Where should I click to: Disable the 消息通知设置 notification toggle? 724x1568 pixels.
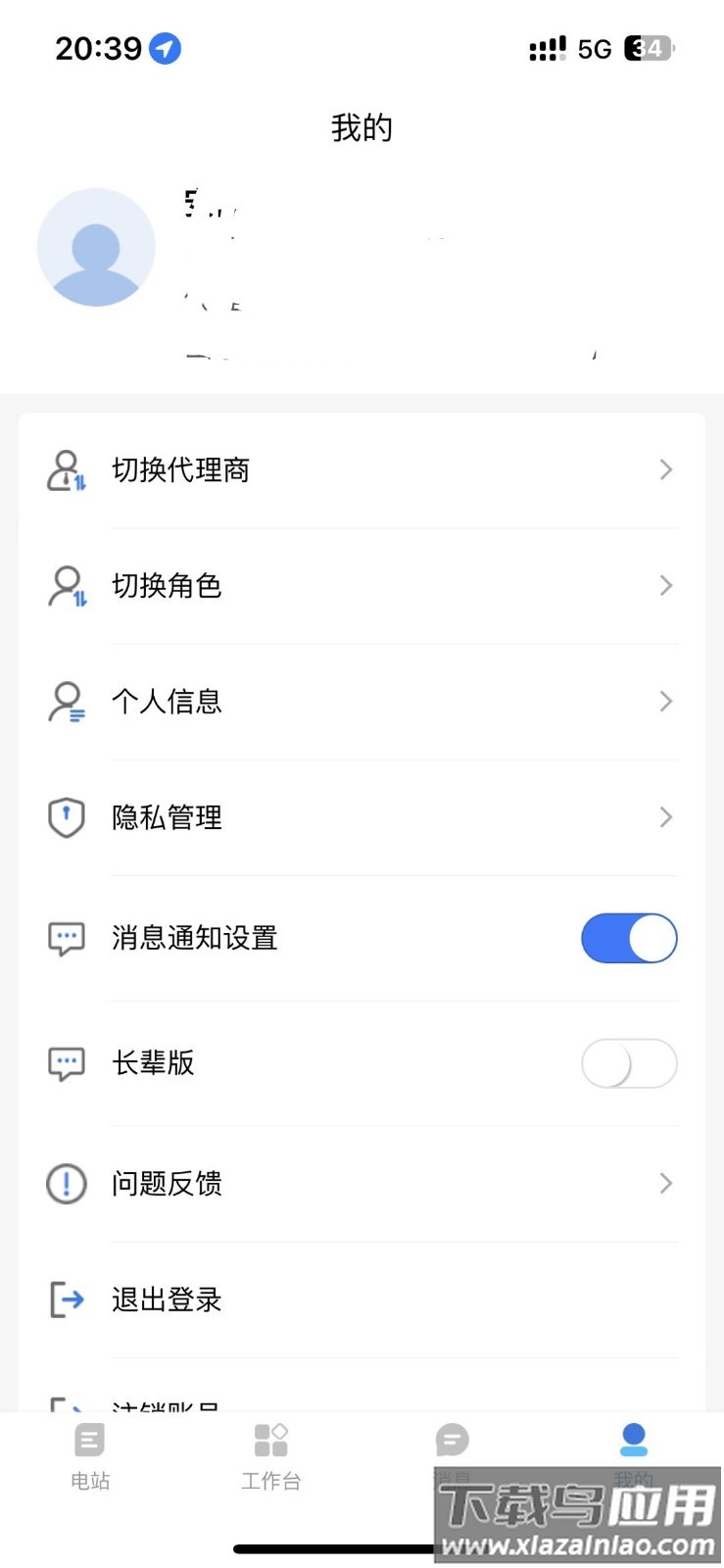click(629, 938)
